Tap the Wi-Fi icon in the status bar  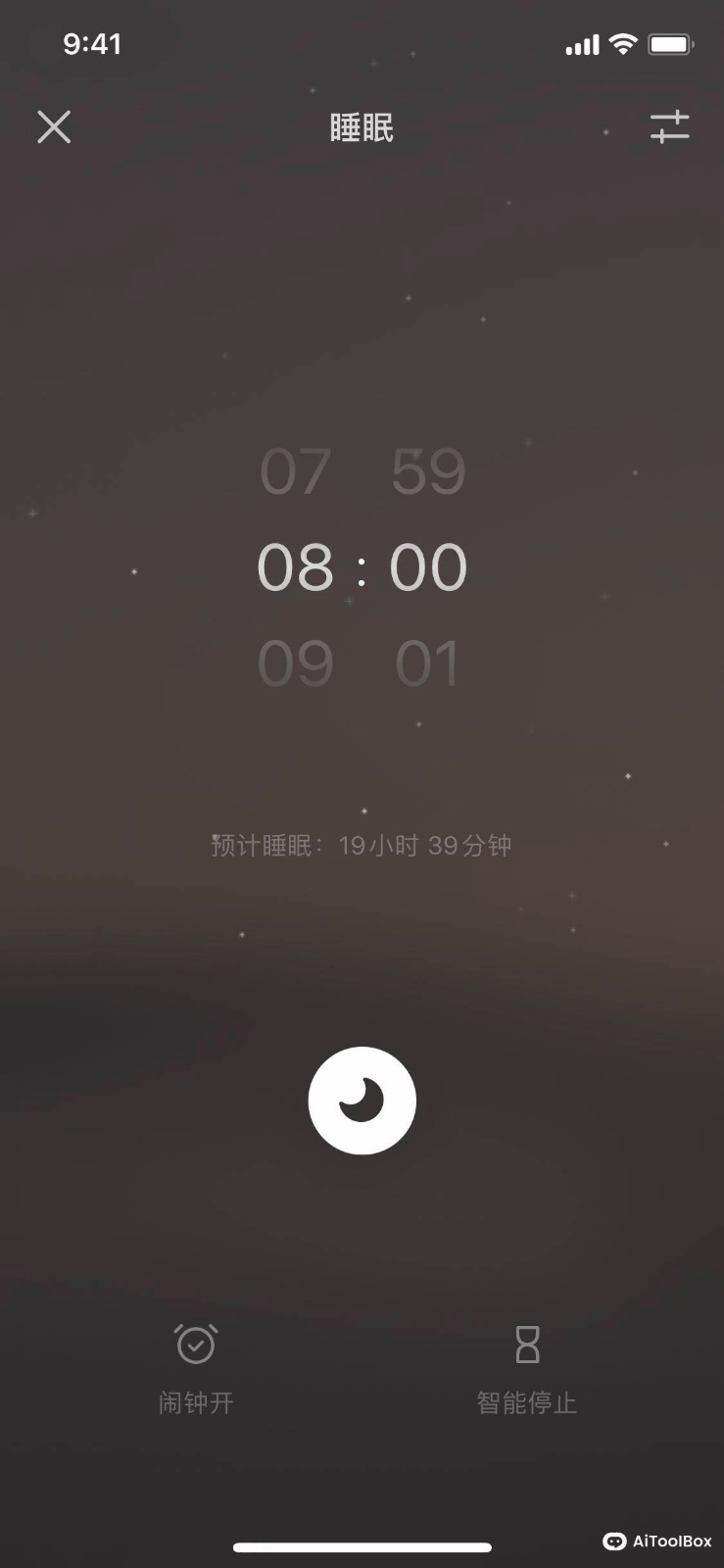tap(624, 43)
